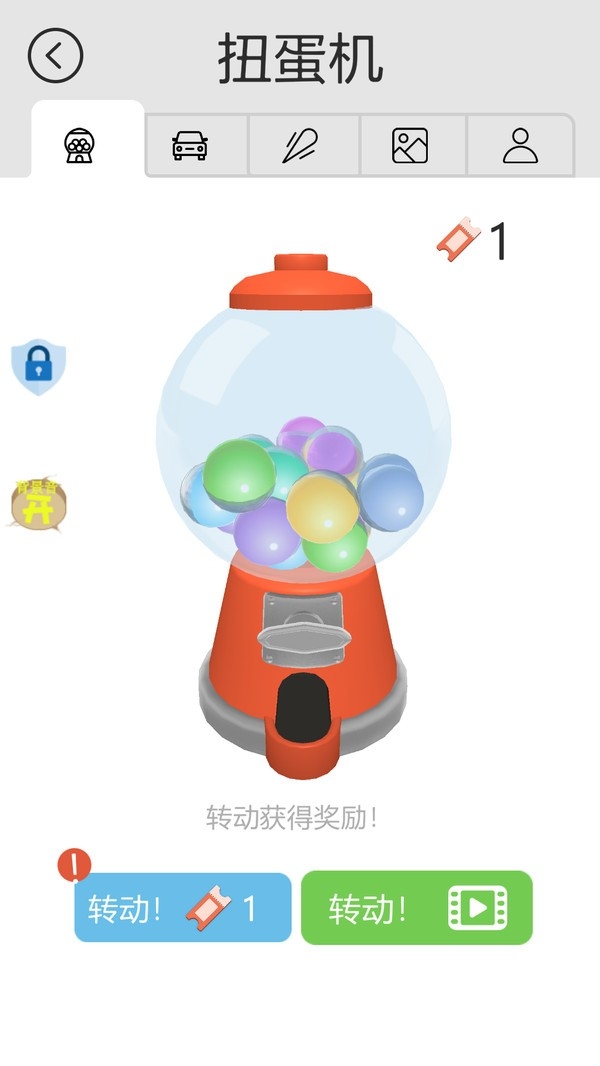
Task: Select the gumball machine tab
Action: point(88,139)
